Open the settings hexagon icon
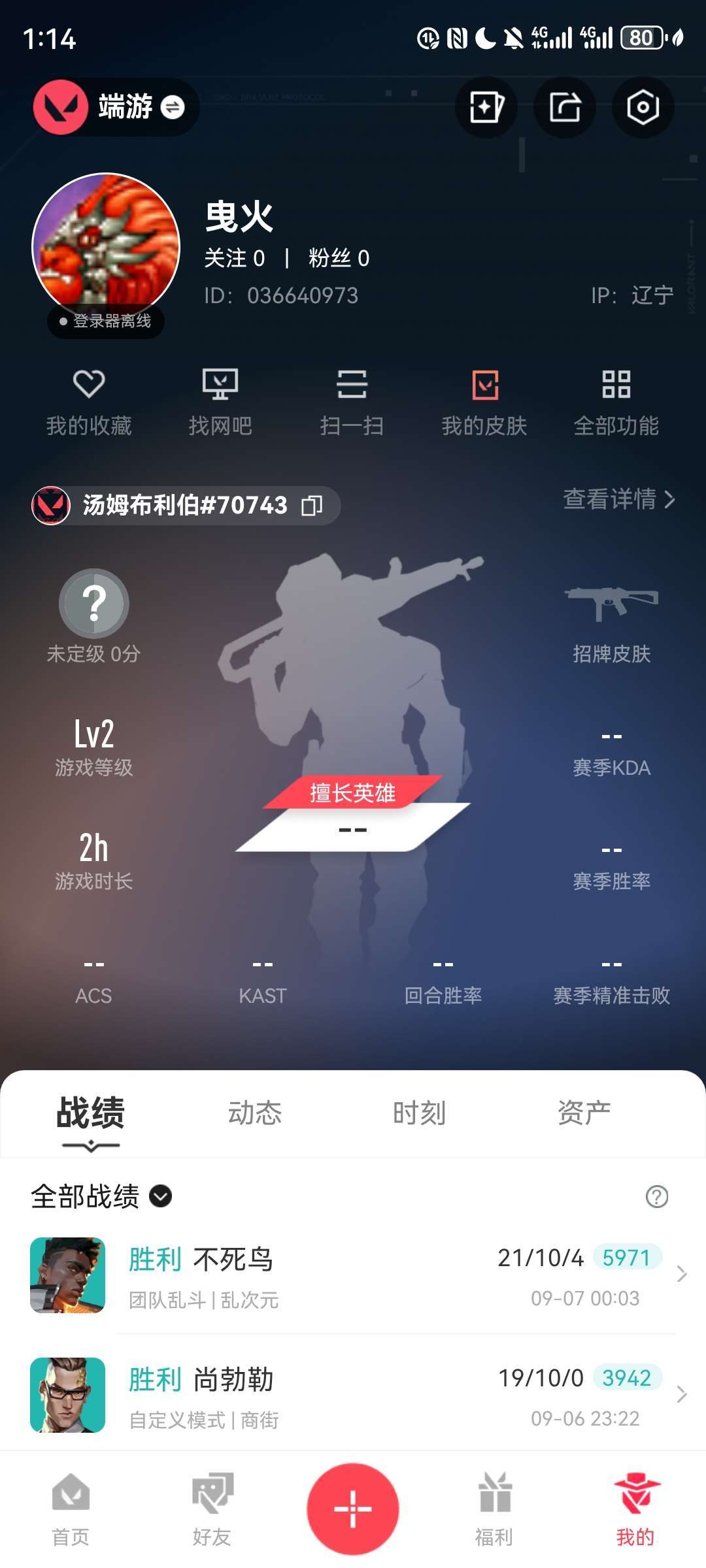The image size is (706, 1568). 643,107
